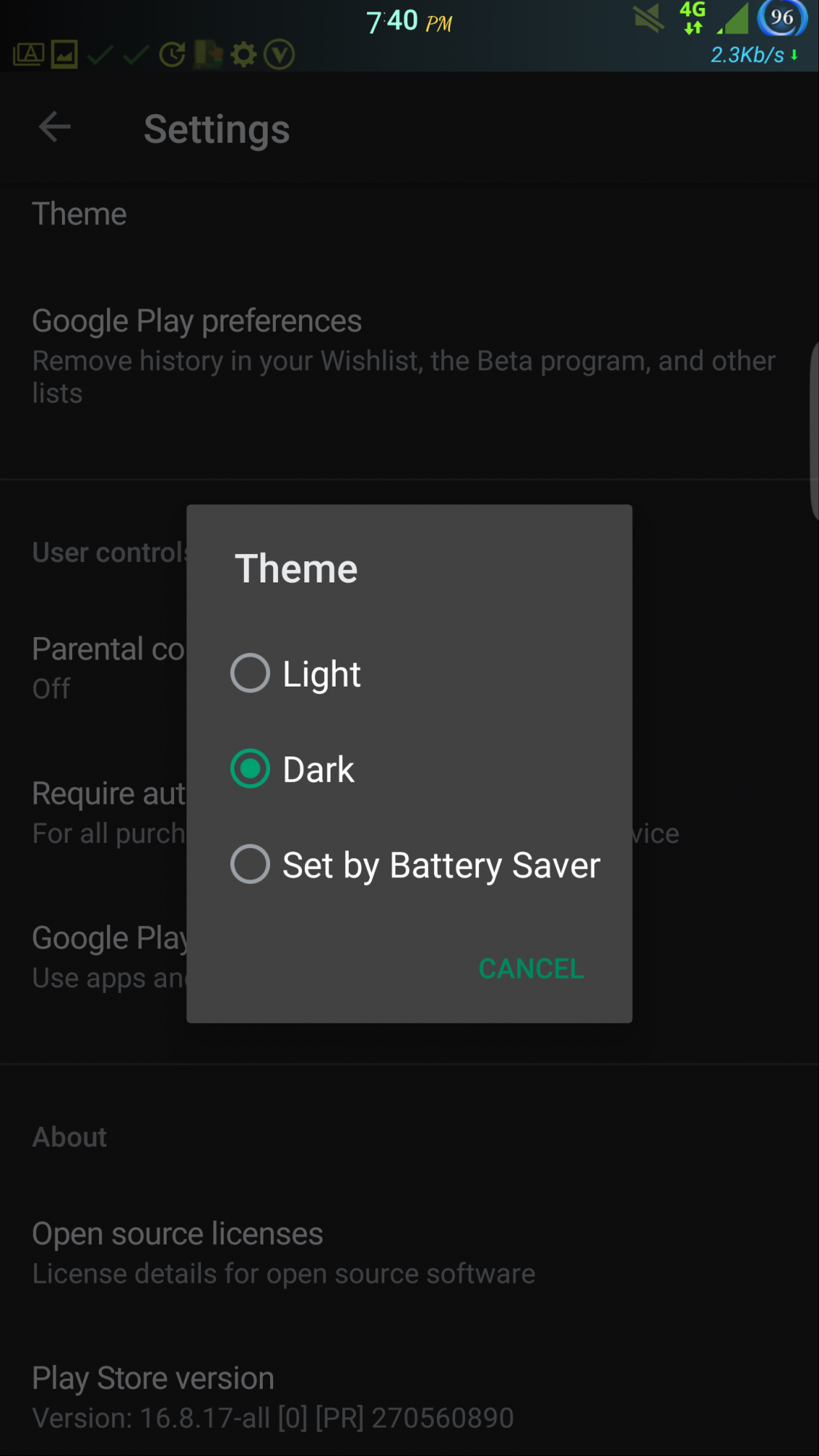
Task: Cancel the Theme dialog
Action: [x=531, y=968]
